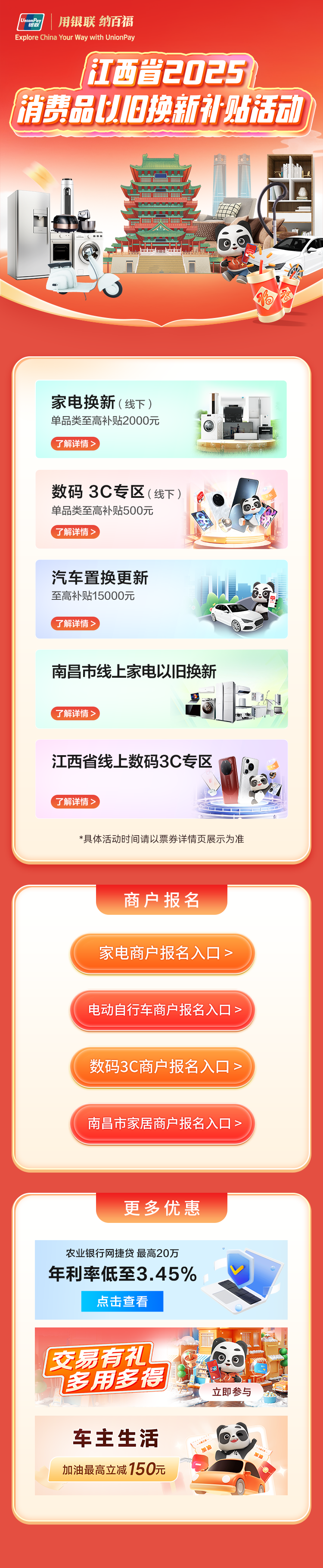This screenshot has width=323, height=1568.
Task: Open 汽车置换更新 details
Action: point(75,623)
